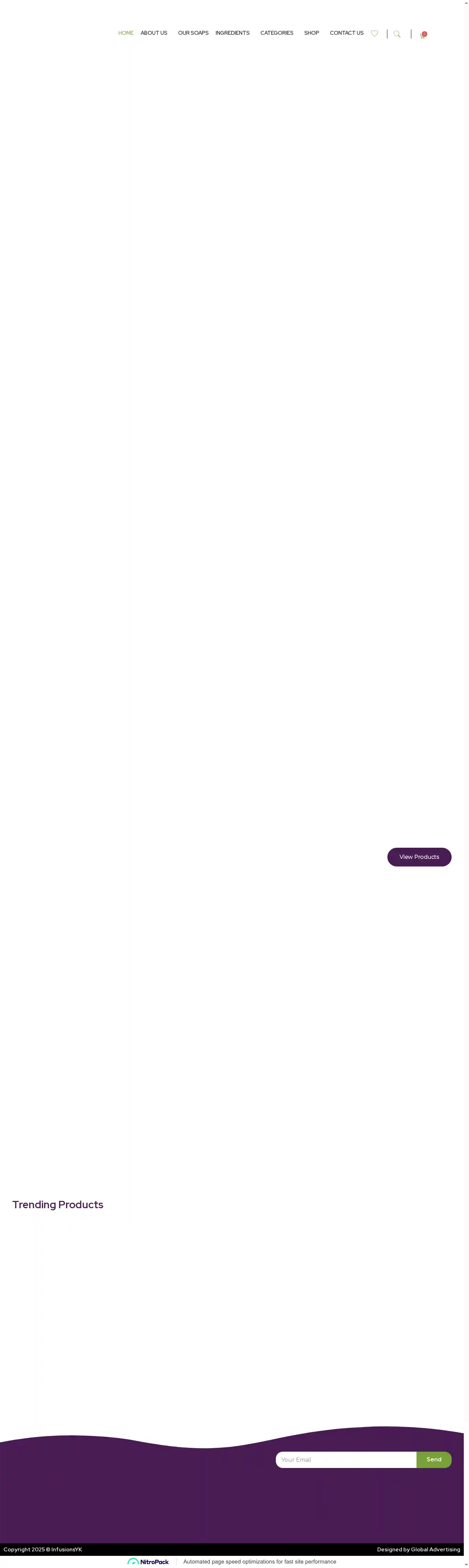This screenshot has width=469, height=1568.
Task: Expand the Categories menu
Action: tap(277, 33)
